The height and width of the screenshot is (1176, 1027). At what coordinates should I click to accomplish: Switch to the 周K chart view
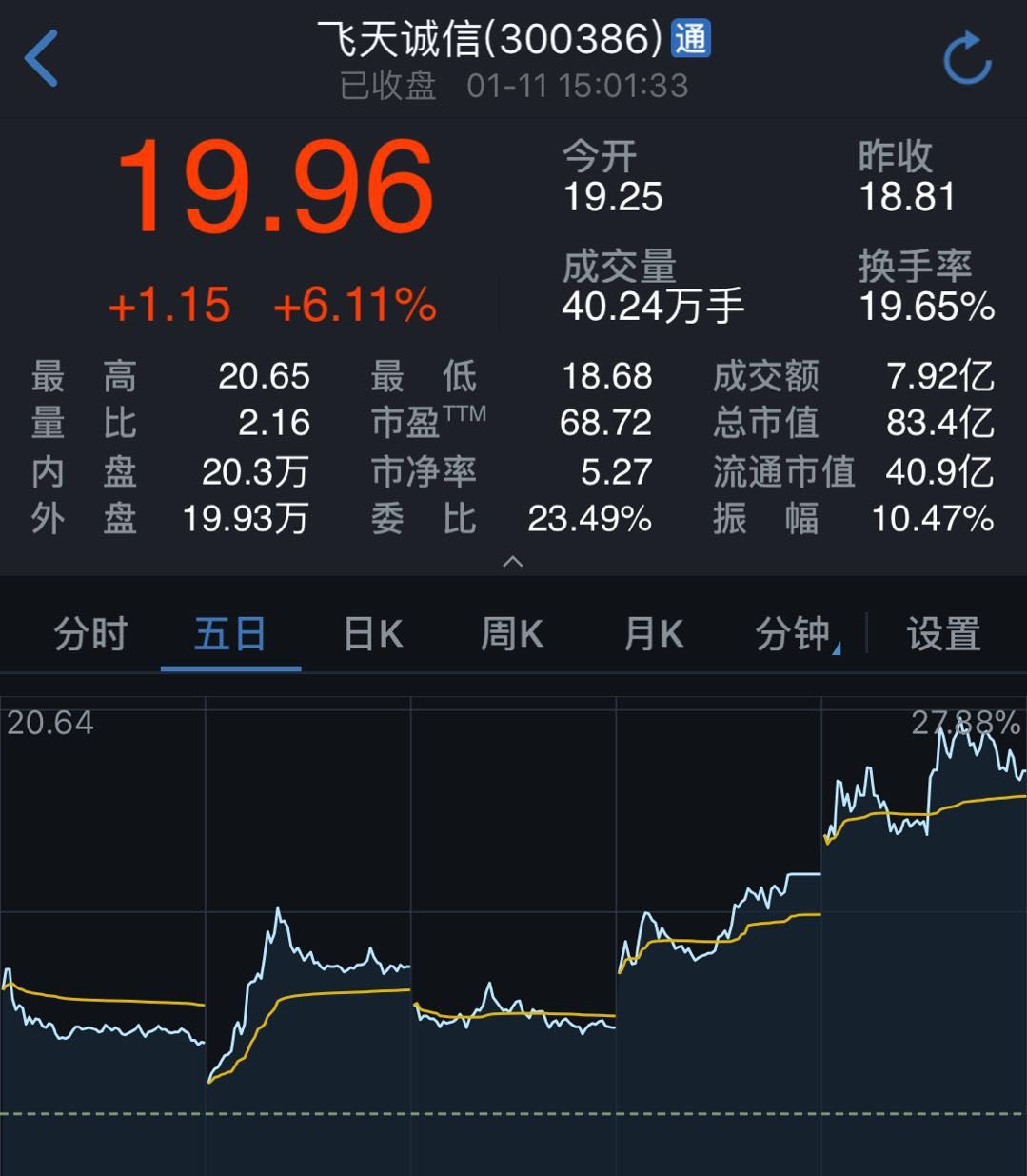pyautogui.click(x=512, y=634)
